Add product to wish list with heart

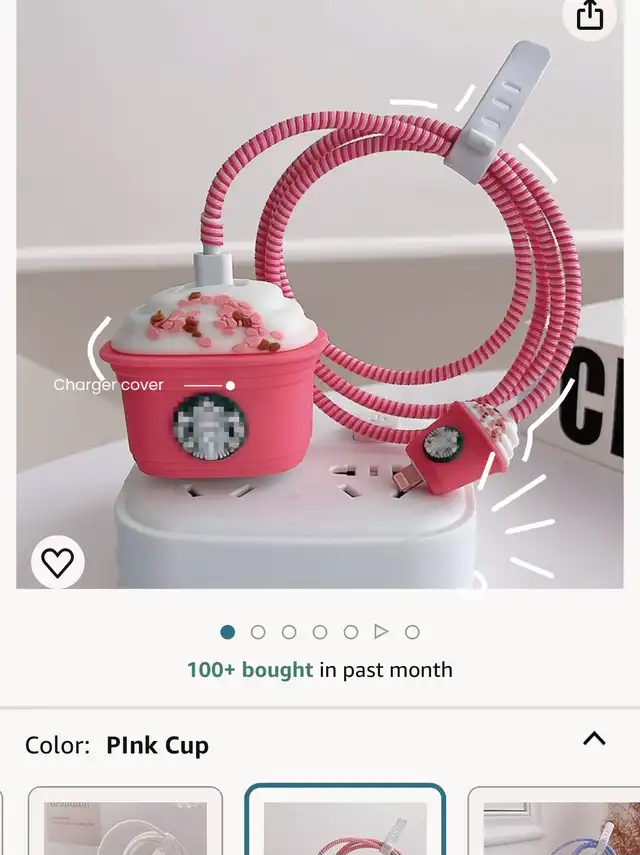pyautogui.click(x=58, y=563)
